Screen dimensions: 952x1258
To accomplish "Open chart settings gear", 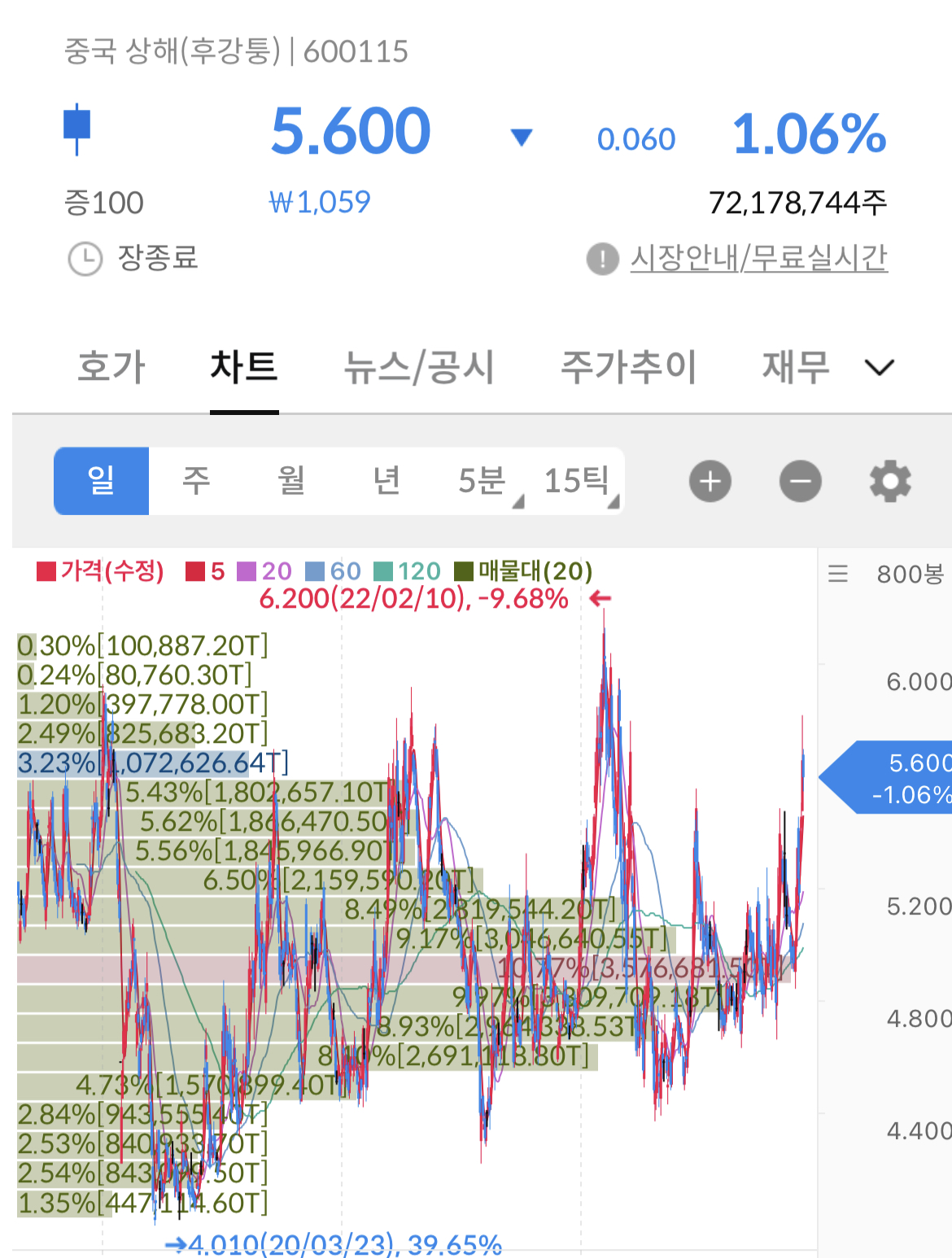I will tap(890, 481).
